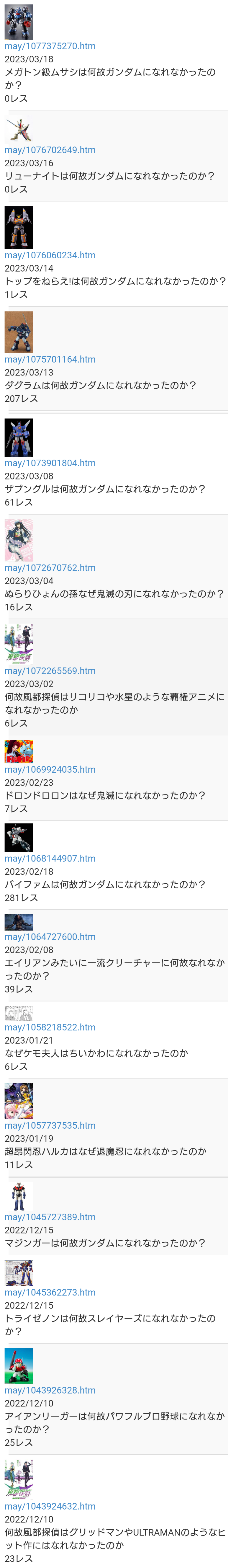The image size is (236, 1568).
Task: Open the may/1045727389.htm Mazinger thread
Action: [50, 1217]
